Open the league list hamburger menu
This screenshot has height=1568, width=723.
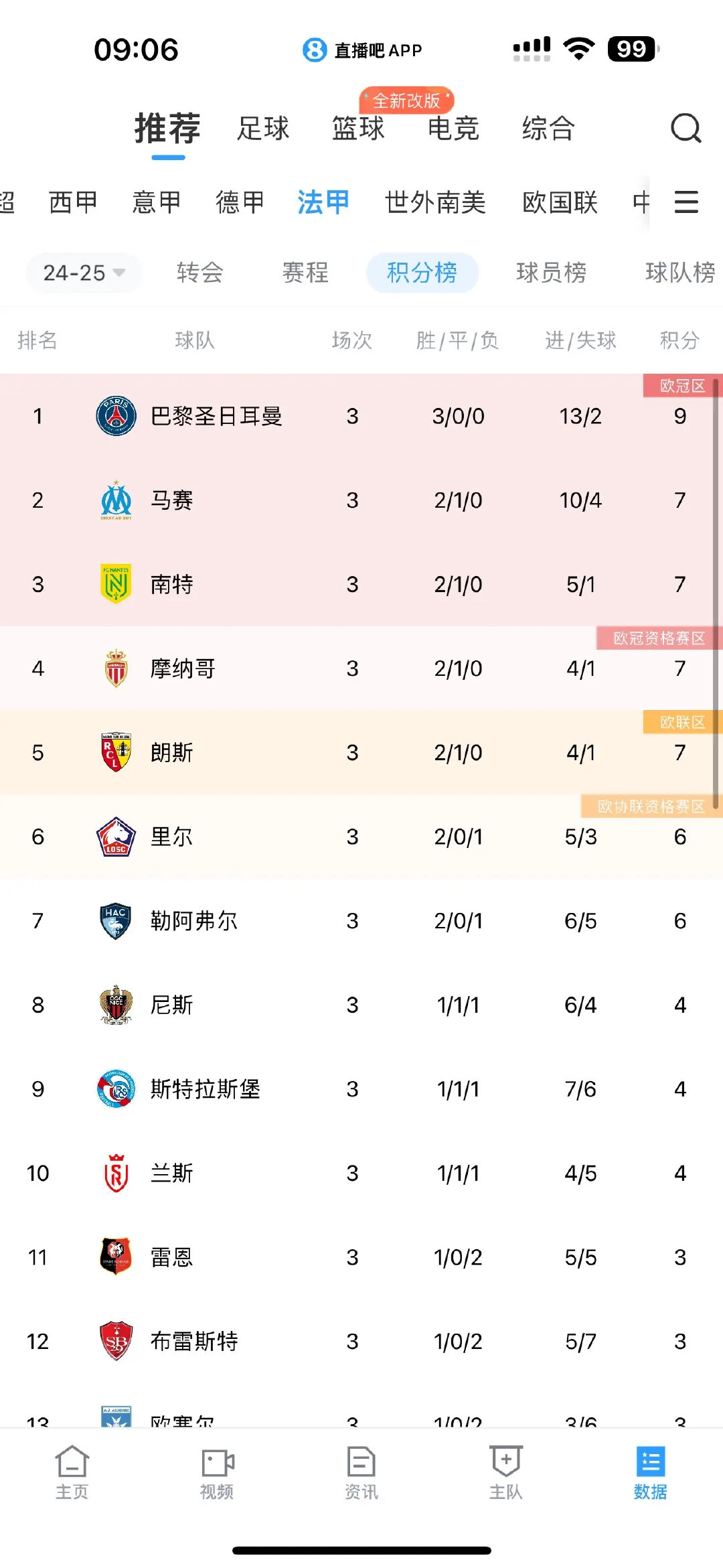point(686,202)
